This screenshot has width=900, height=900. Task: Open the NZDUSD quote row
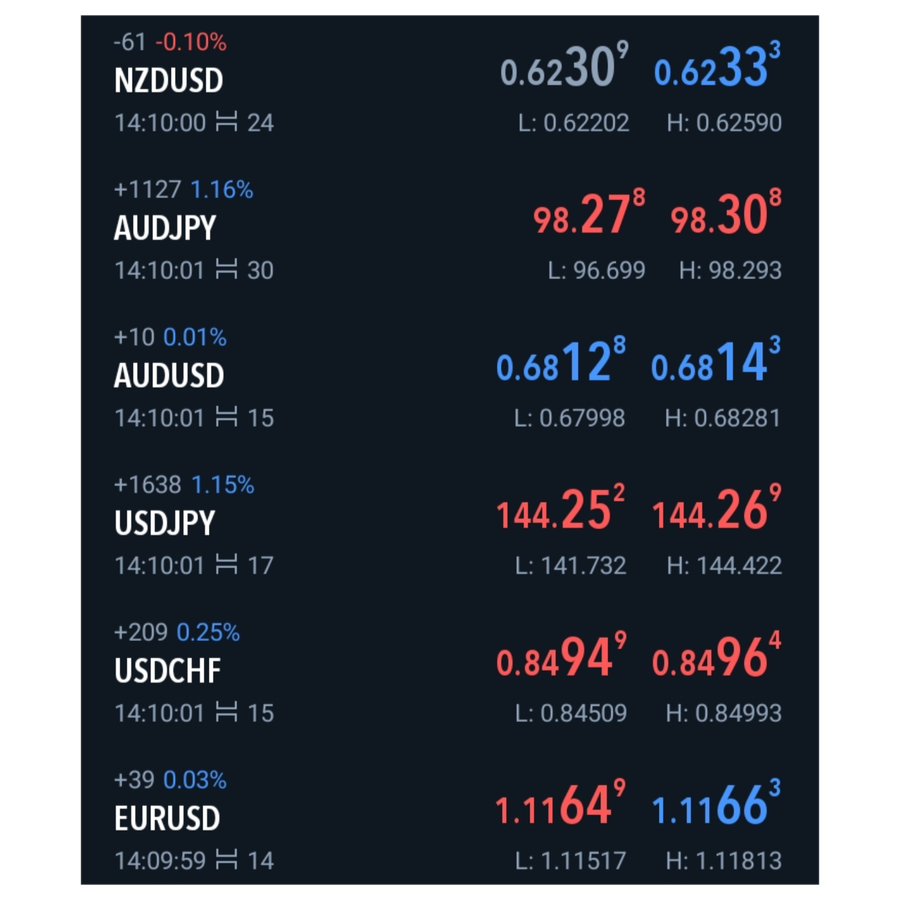click(x=449, y=83)
